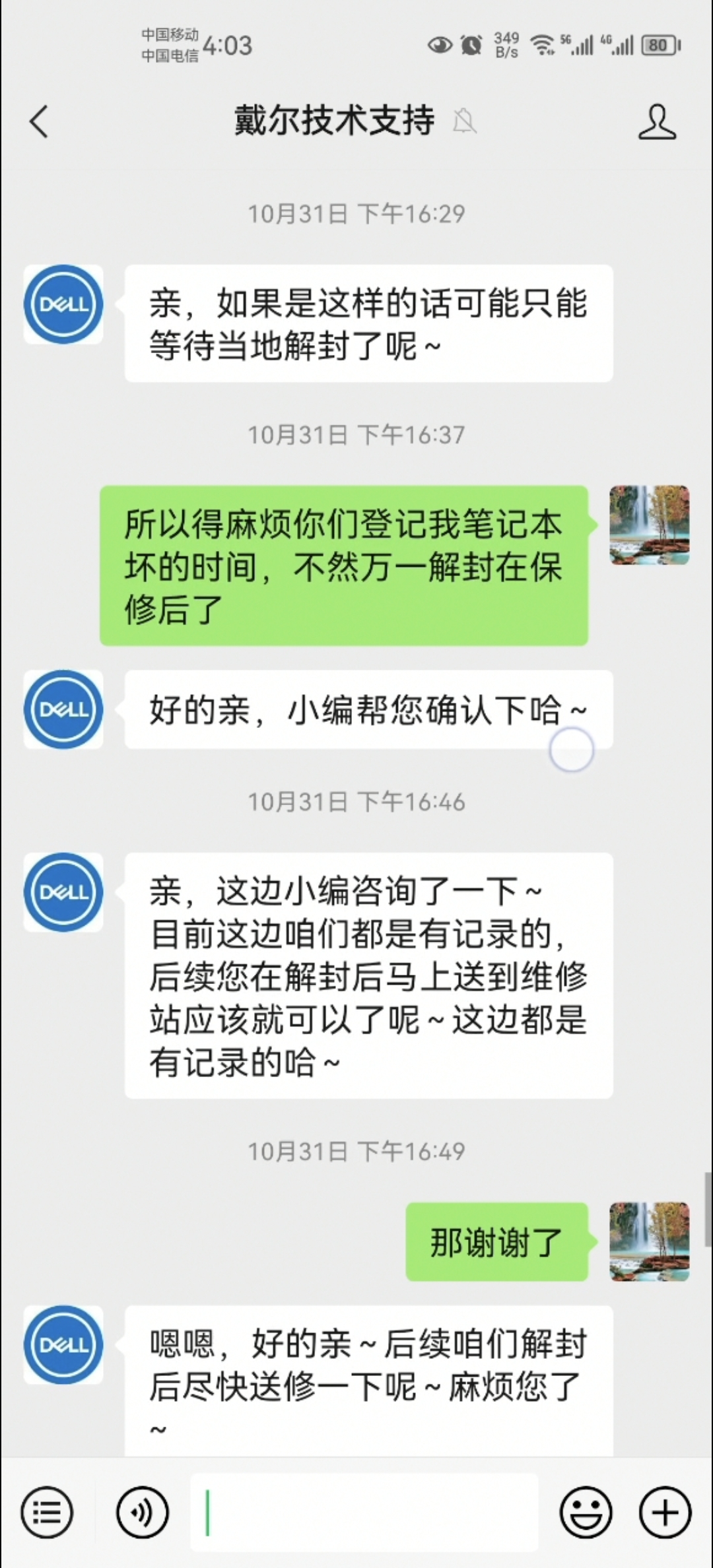Go back from the Dell support chat
Image resolution: width=713 pixels, height=1568 pixels.
point(39,122)
